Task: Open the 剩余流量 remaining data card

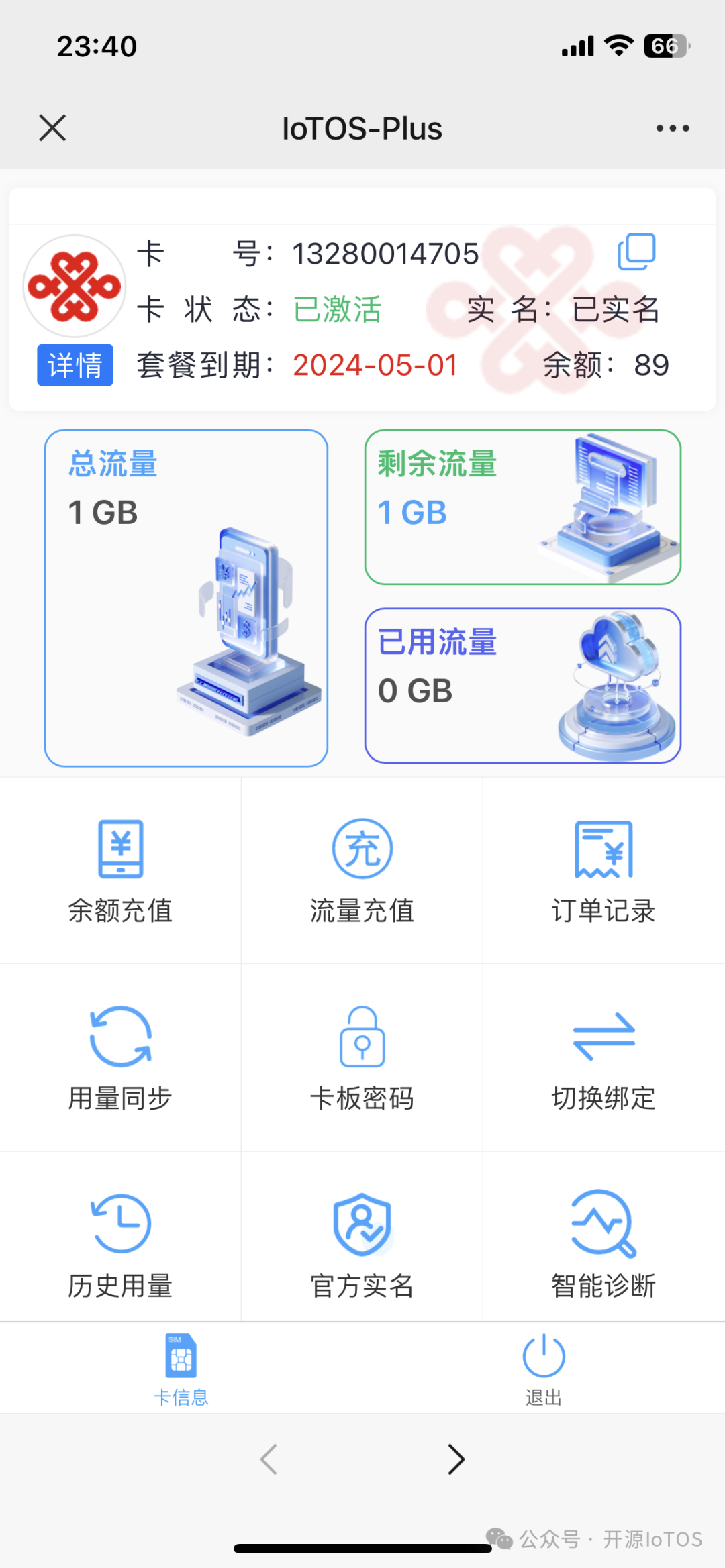Action: 525,508
